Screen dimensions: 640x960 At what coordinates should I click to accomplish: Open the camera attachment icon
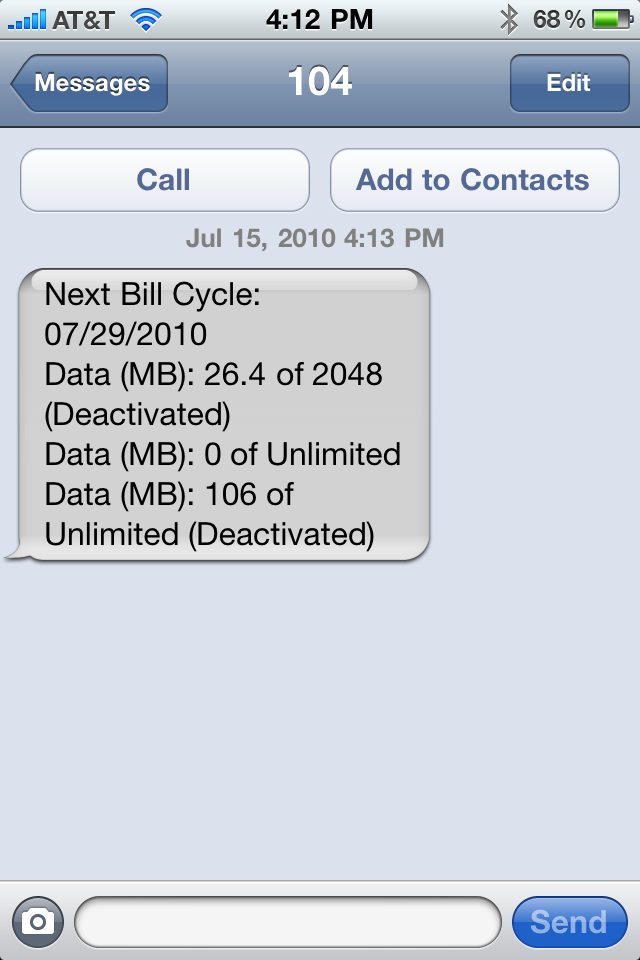38,921
